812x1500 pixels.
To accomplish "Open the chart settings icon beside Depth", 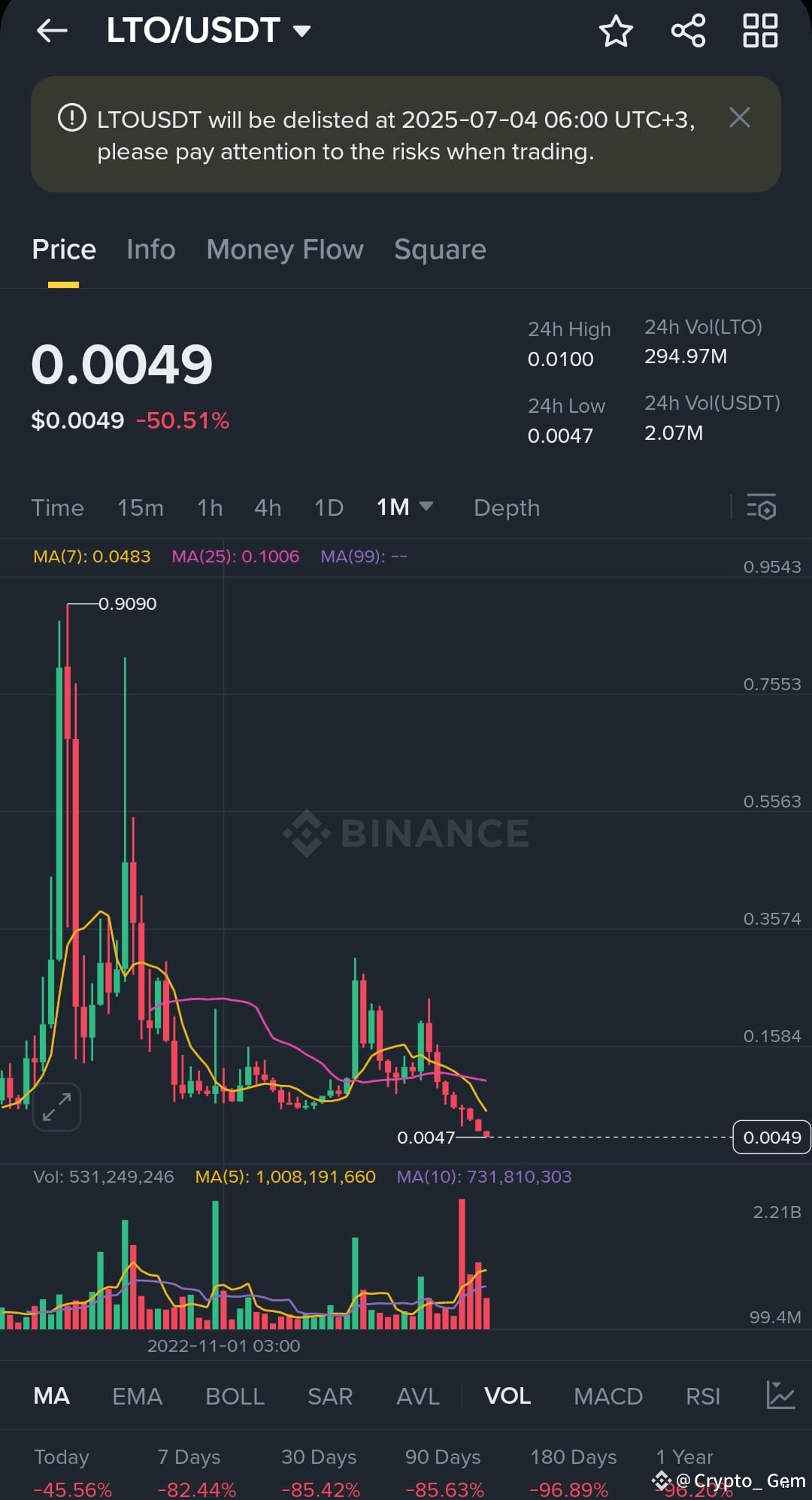I will pyautogui.click(x=762, y=508).
